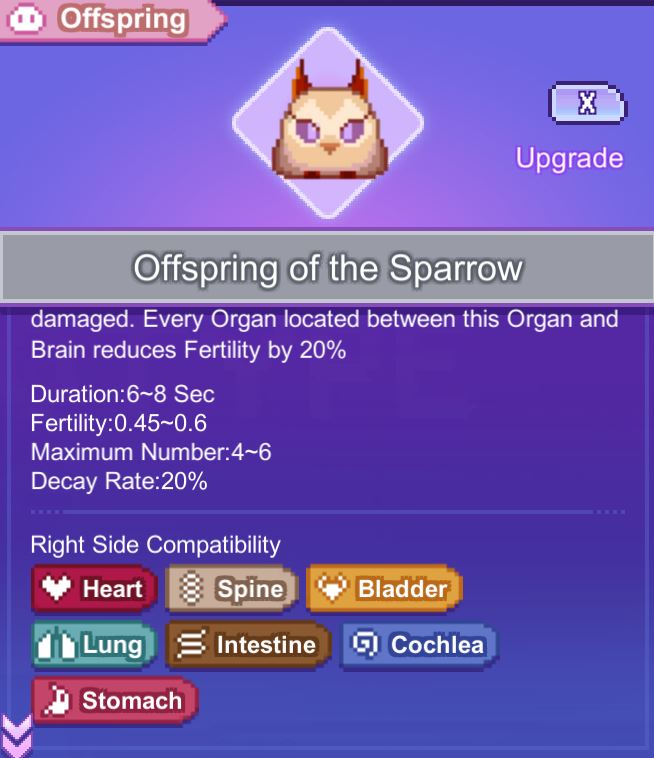This screenshot has width=654, height=758.
Task: Tap the Upgrade option
Action: [569, 158]
